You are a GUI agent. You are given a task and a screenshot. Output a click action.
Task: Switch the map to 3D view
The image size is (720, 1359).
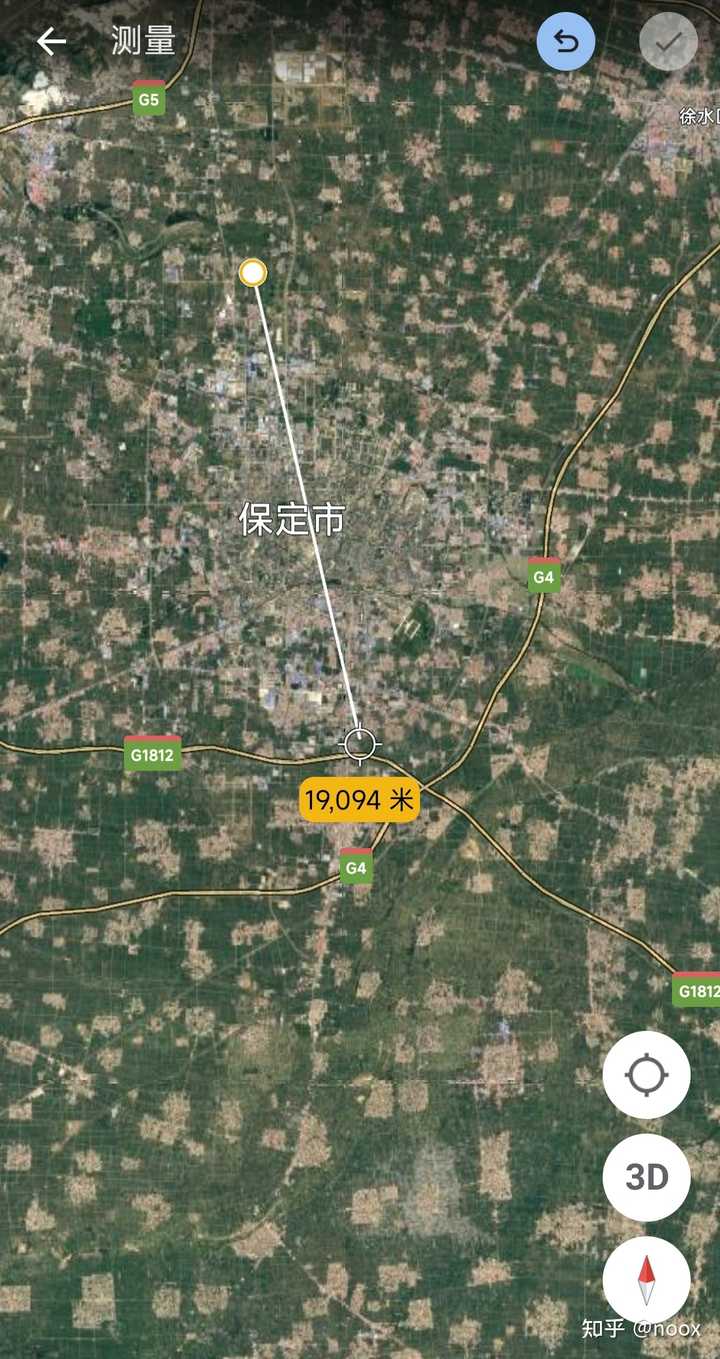[646, 1177]
